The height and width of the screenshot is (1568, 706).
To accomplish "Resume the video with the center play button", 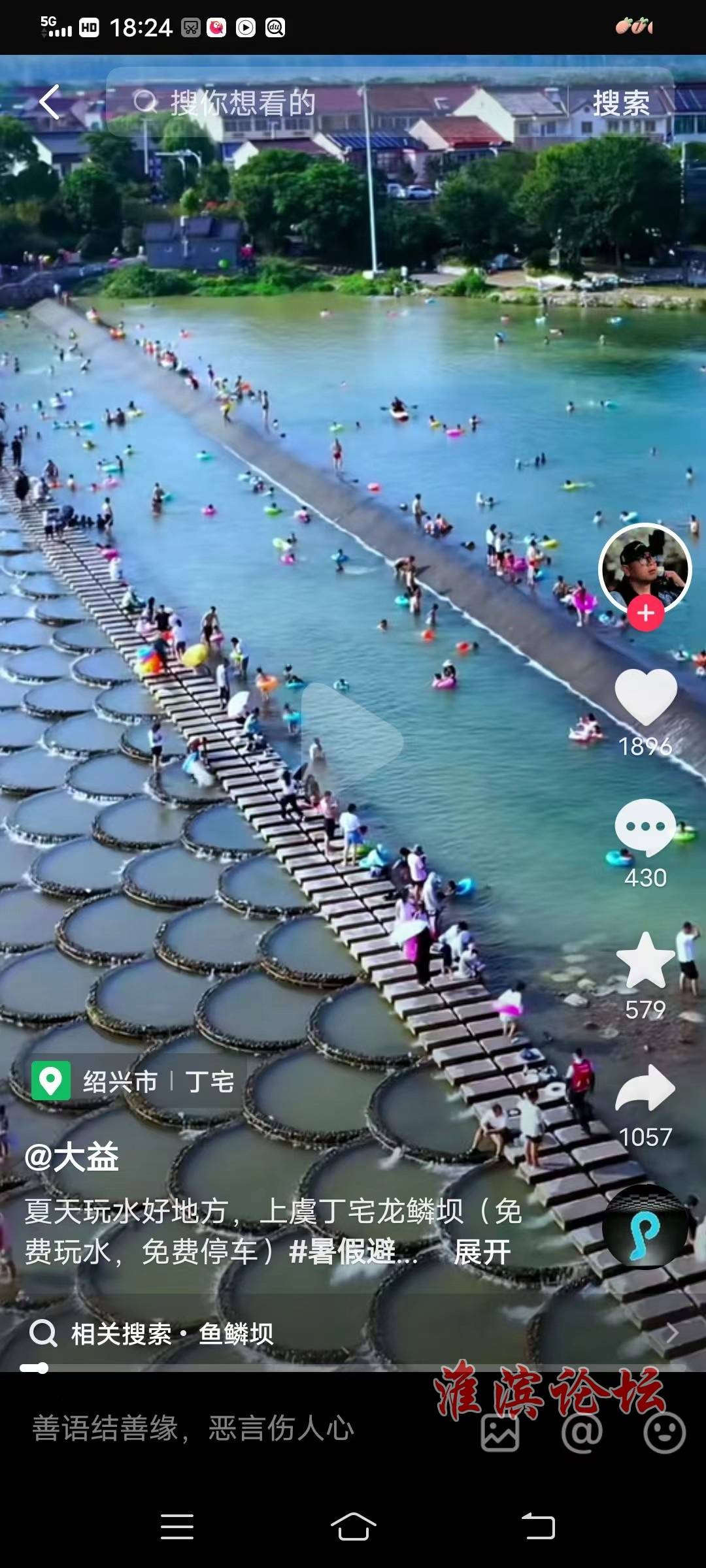I will pyautogui.click(x=352, y=740).
